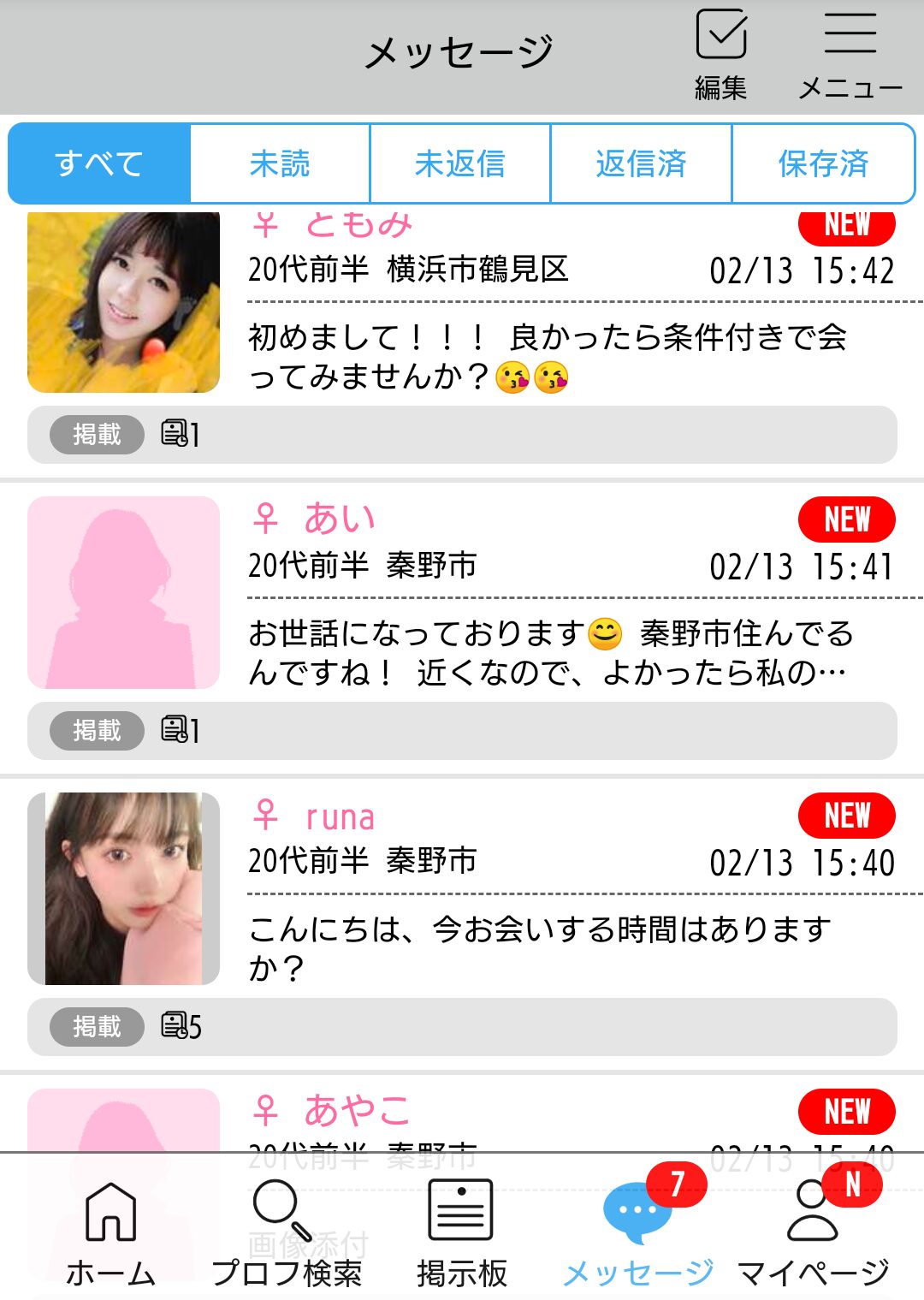Open the message from ともみ

pyautogui.click(x=548, y=355)
